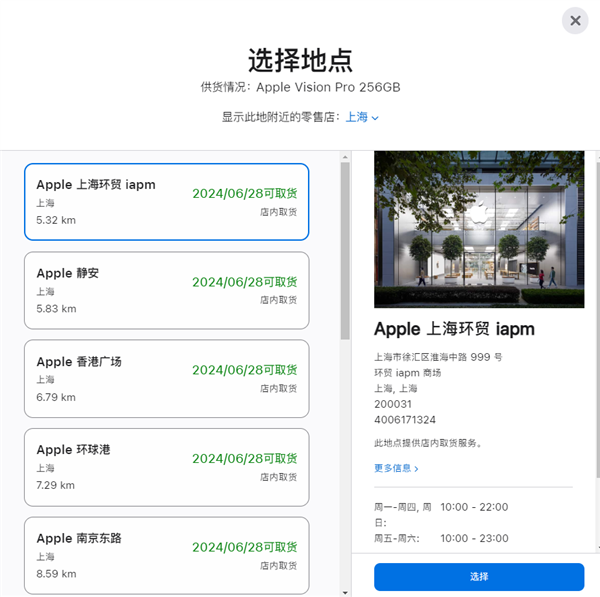600x597 pixels.
Task: Select the Apple 南京东路 store
Action: coord(166,554)
